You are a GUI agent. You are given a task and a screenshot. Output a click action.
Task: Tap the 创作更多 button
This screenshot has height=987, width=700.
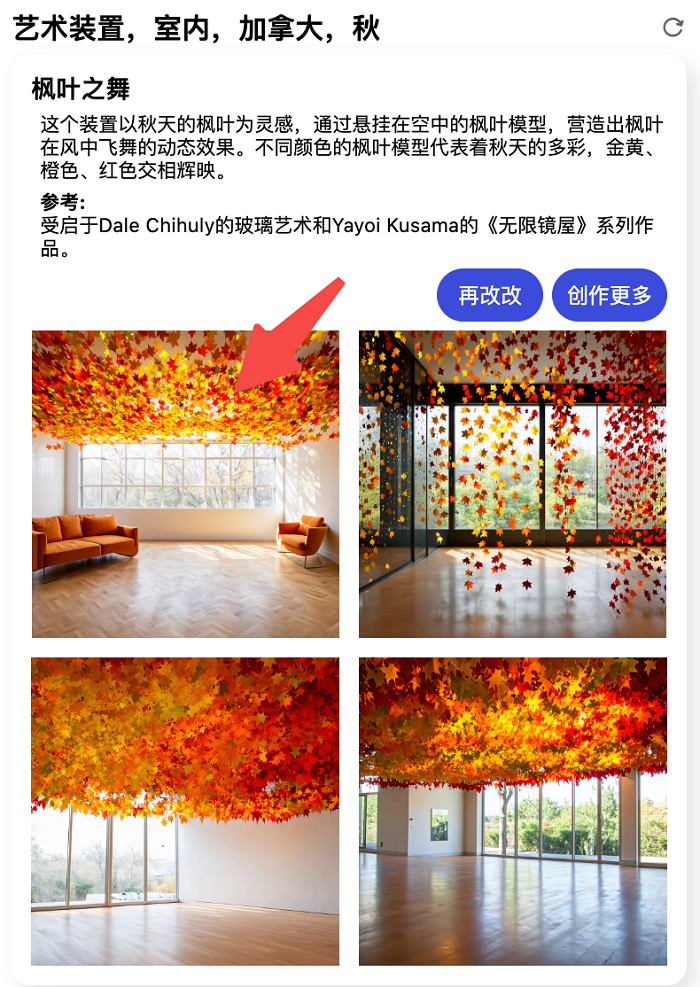[609, 295]
